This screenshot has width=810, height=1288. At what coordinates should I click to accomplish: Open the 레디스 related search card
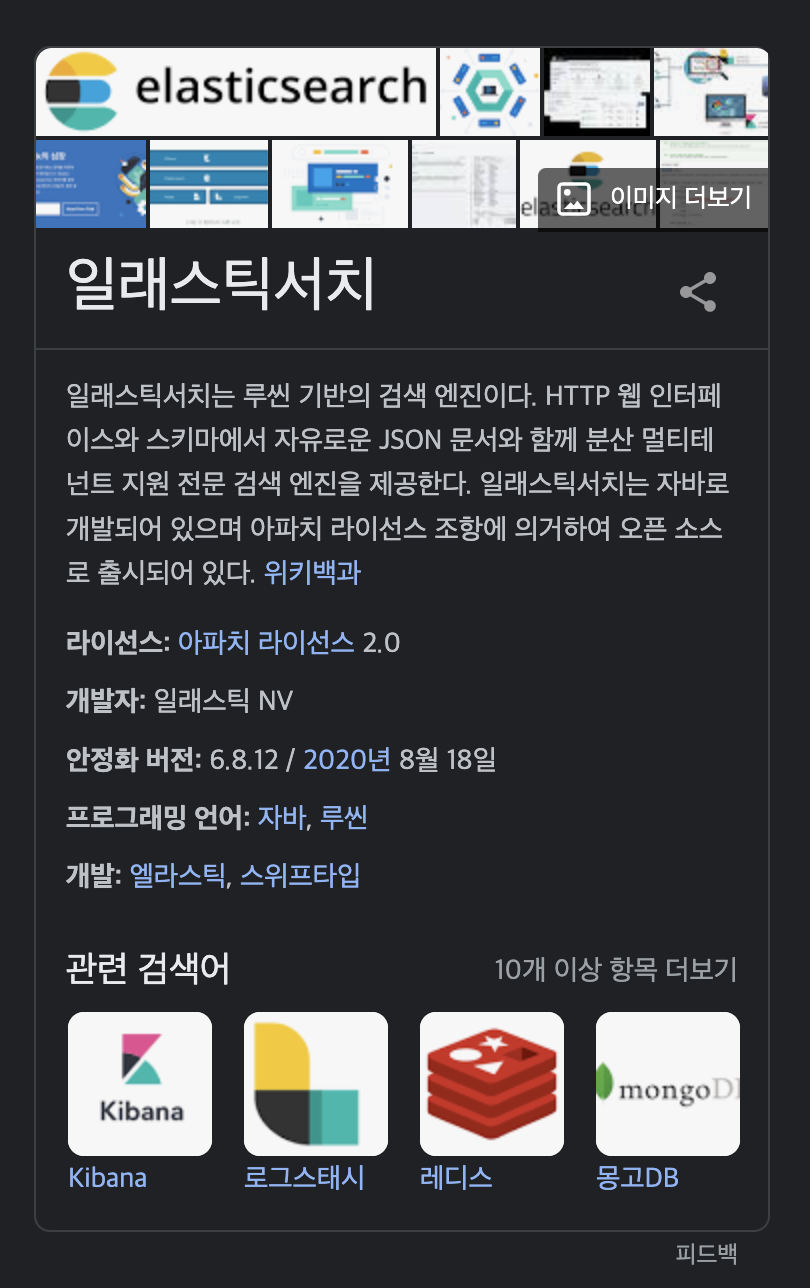tap(492, 1084)
